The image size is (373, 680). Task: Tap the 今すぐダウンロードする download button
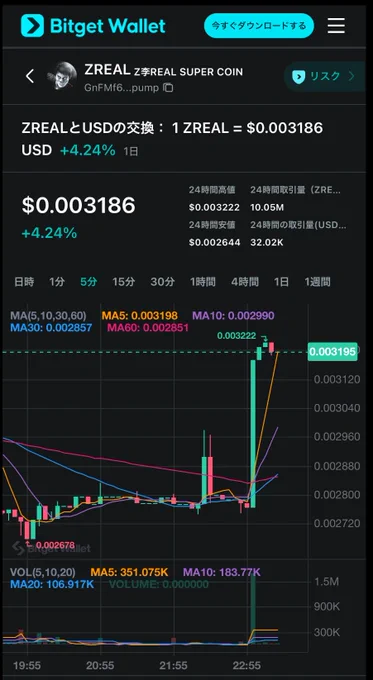tap(259, 26)
